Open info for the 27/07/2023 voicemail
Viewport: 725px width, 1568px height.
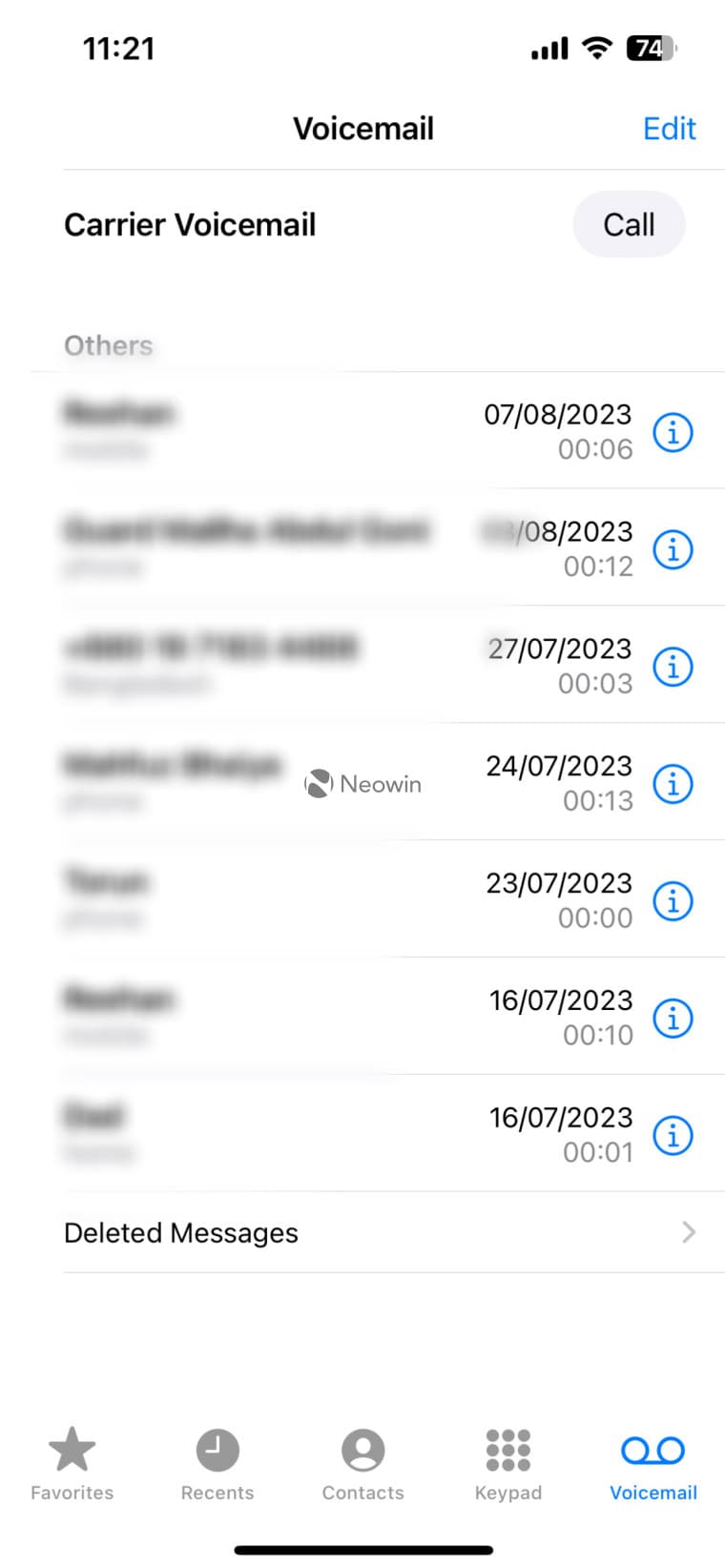673,666
